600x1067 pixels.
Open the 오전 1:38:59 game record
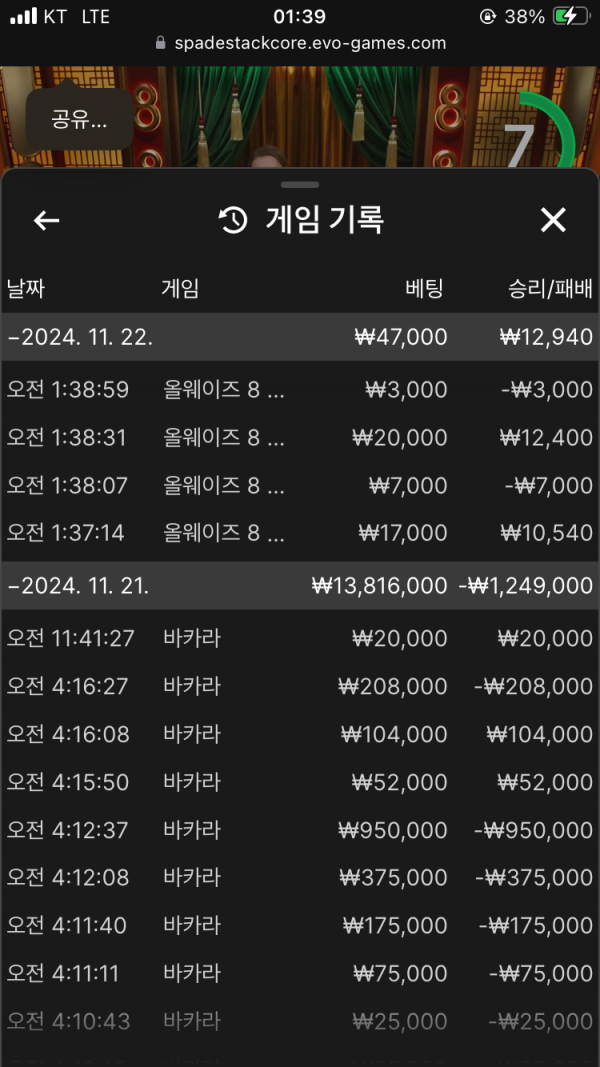point(300,390)
